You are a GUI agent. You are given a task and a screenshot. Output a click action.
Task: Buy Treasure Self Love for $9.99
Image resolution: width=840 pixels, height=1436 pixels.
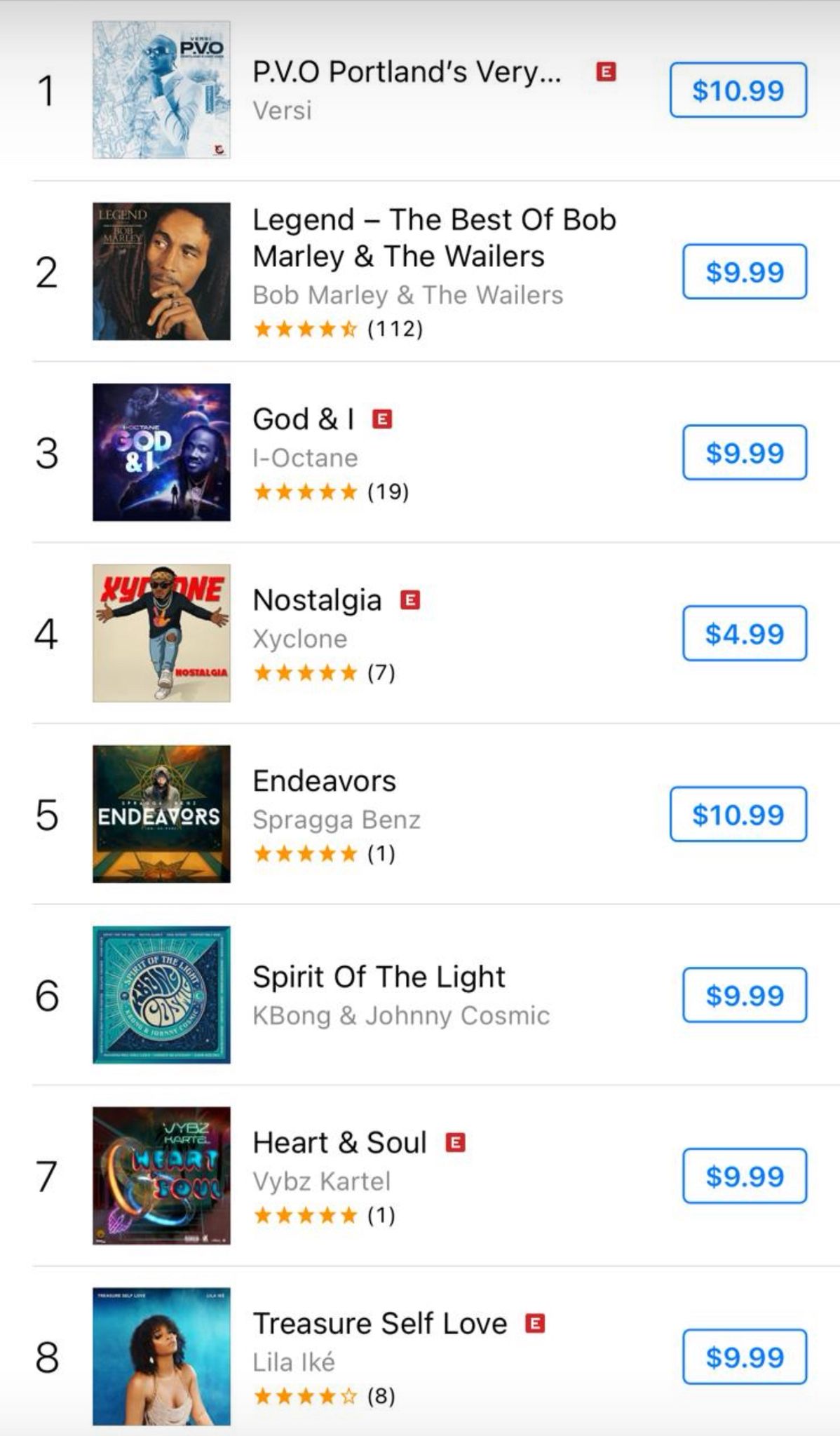[744, 1357]
